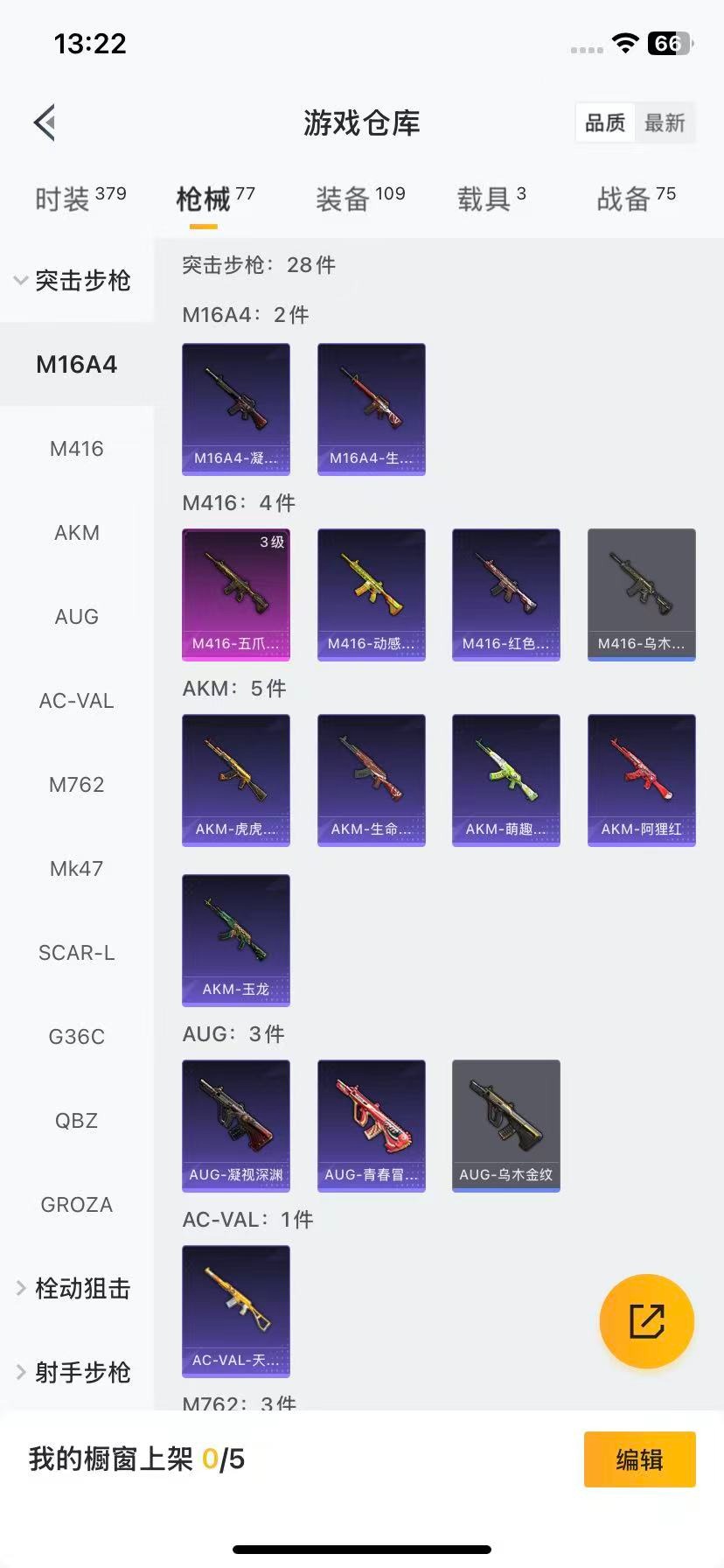The width and height of the screenshot is (724, 1568).
Task: Tap the orange share floating button
Action: pos(647,1321)
